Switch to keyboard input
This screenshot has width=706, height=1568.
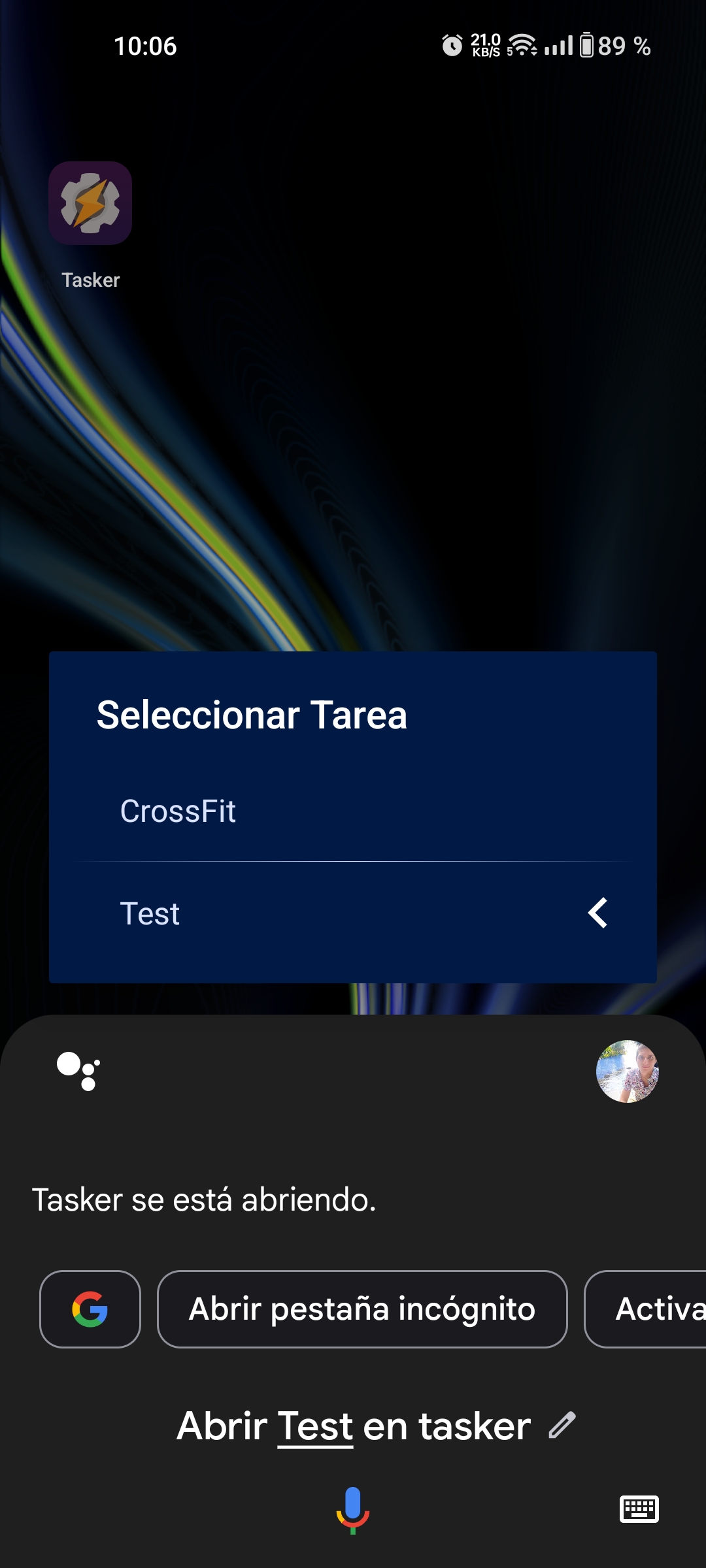[639, 1509]
